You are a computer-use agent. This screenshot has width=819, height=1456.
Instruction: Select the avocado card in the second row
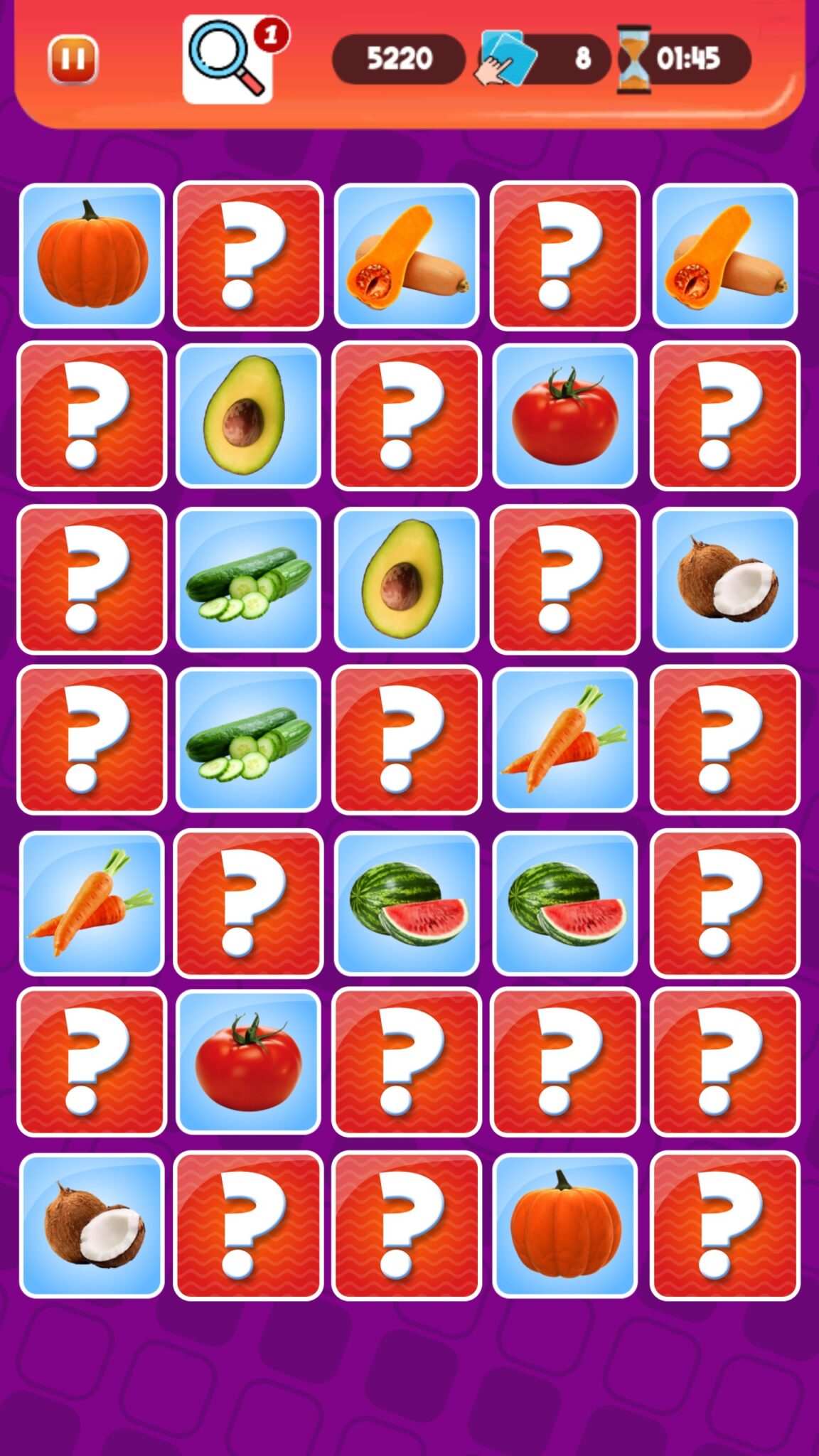point(249,416)
